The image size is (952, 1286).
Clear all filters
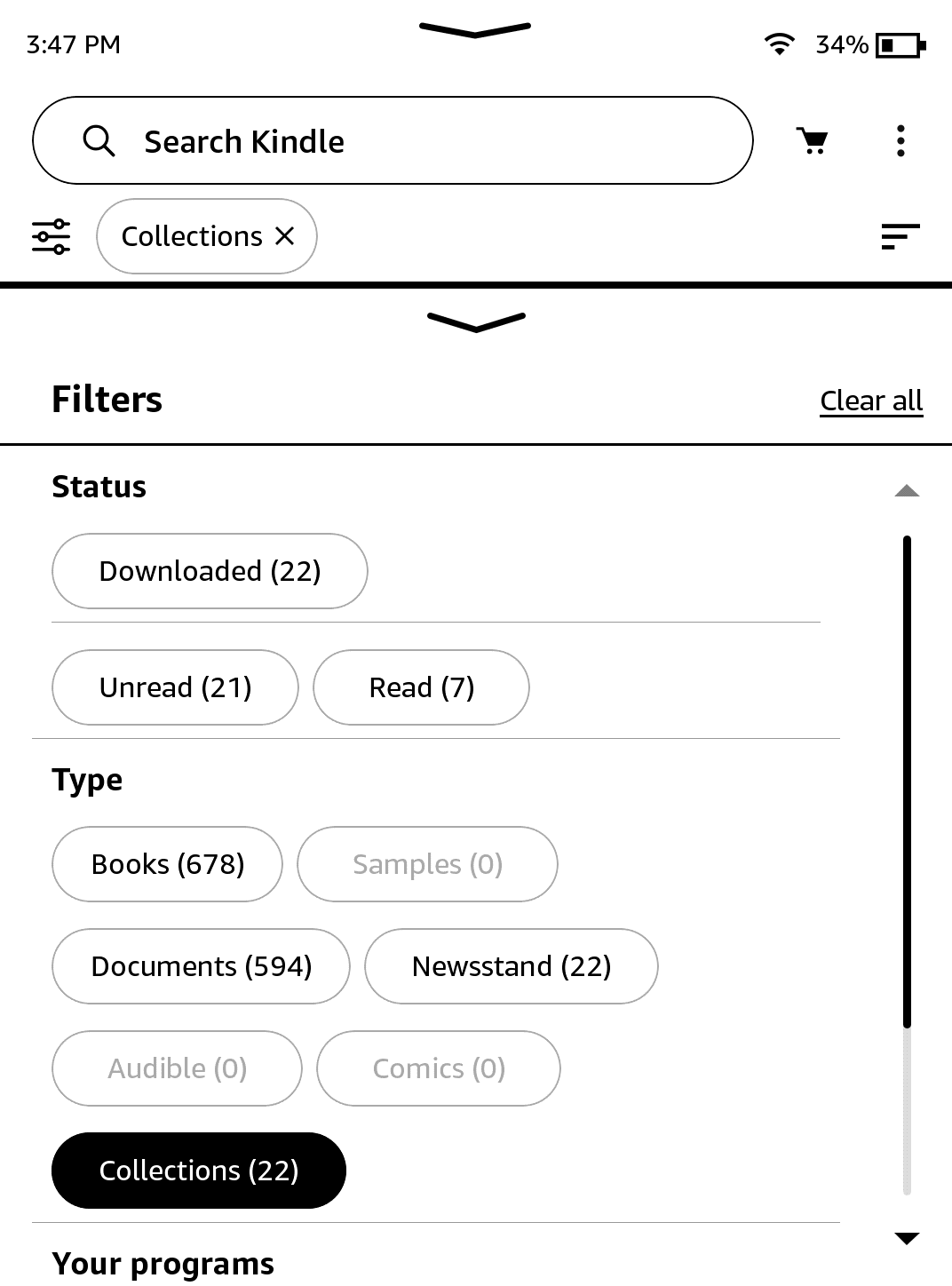(871, 401)
